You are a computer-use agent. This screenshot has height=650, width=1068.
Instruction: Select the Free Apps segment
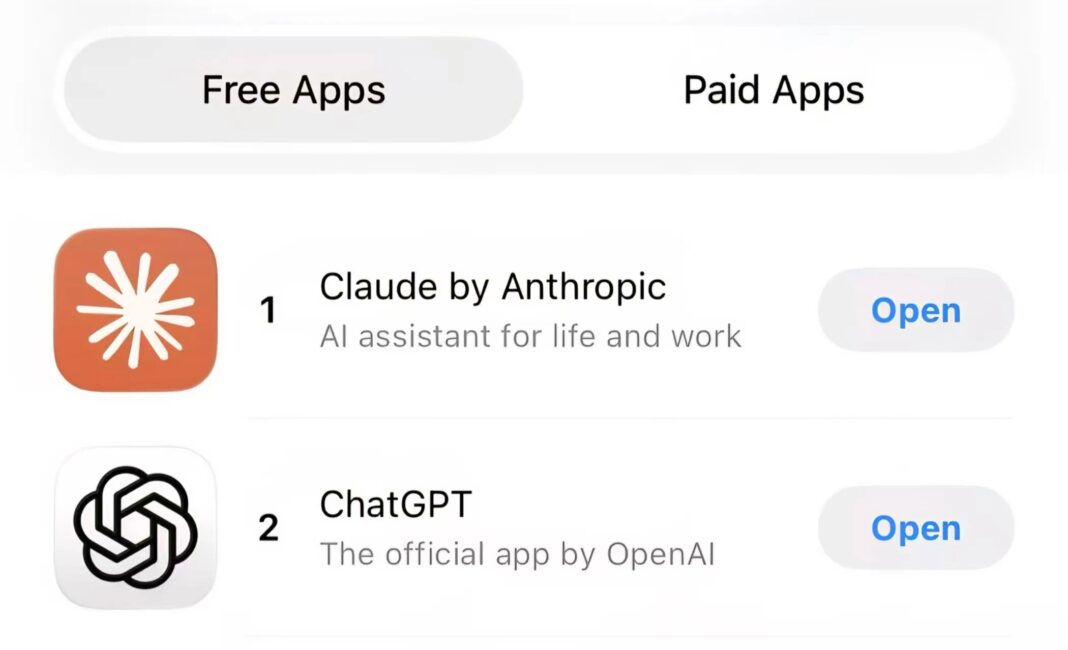tap(293, 91)
